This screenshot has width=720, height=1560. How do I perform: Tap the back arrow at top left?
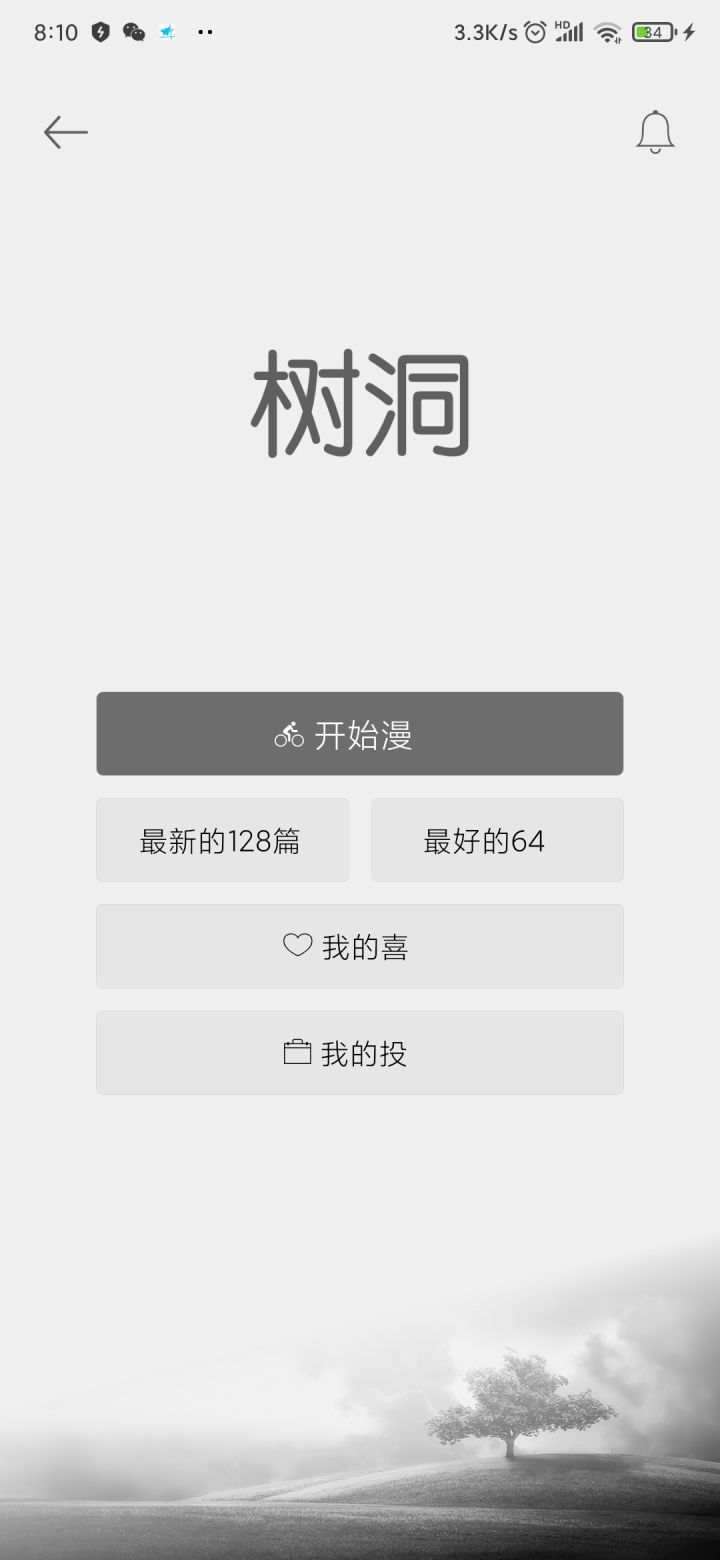click(64, 131)
